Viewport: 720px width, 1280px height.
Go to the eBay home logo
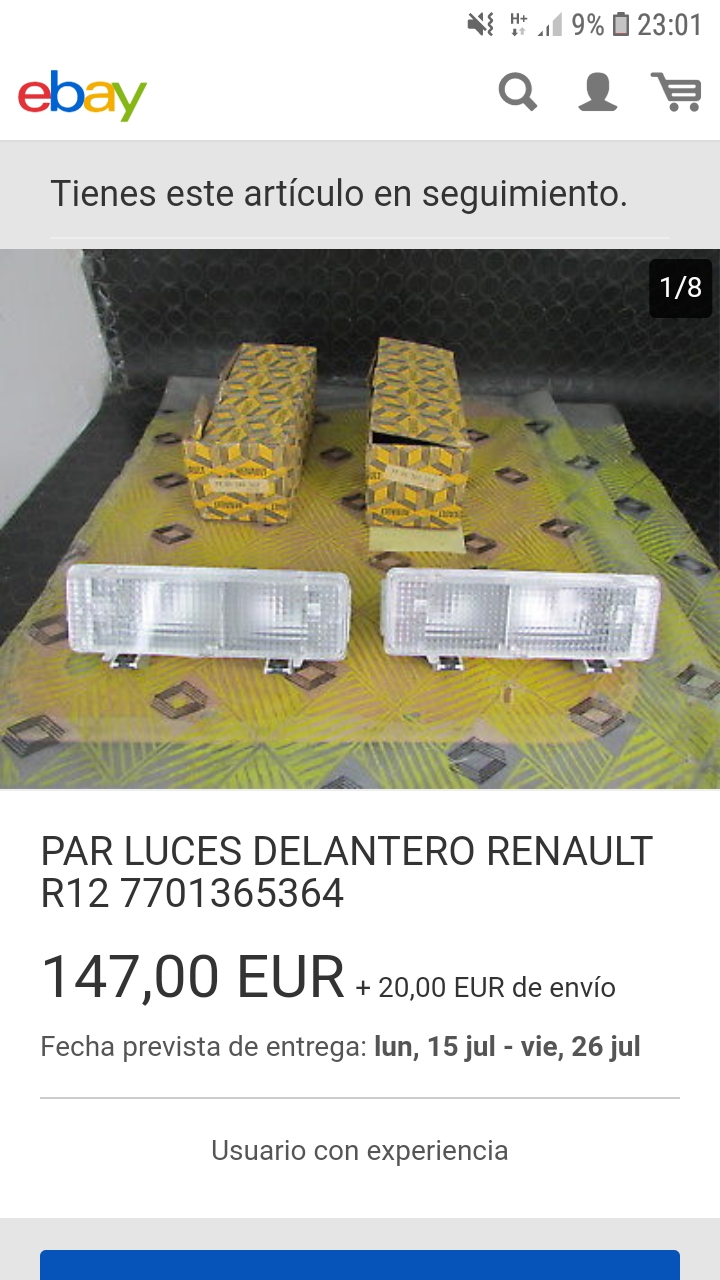pos(82,96)
